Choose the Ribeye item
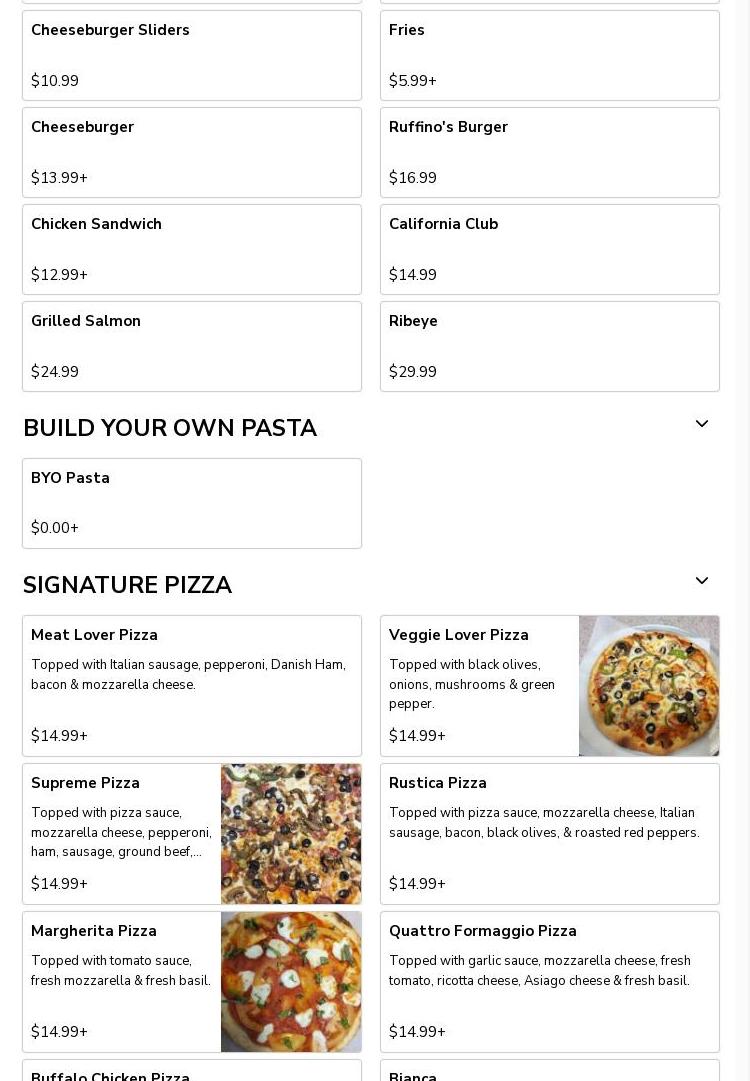This screenshot has width=750, height=1081. 549,346
